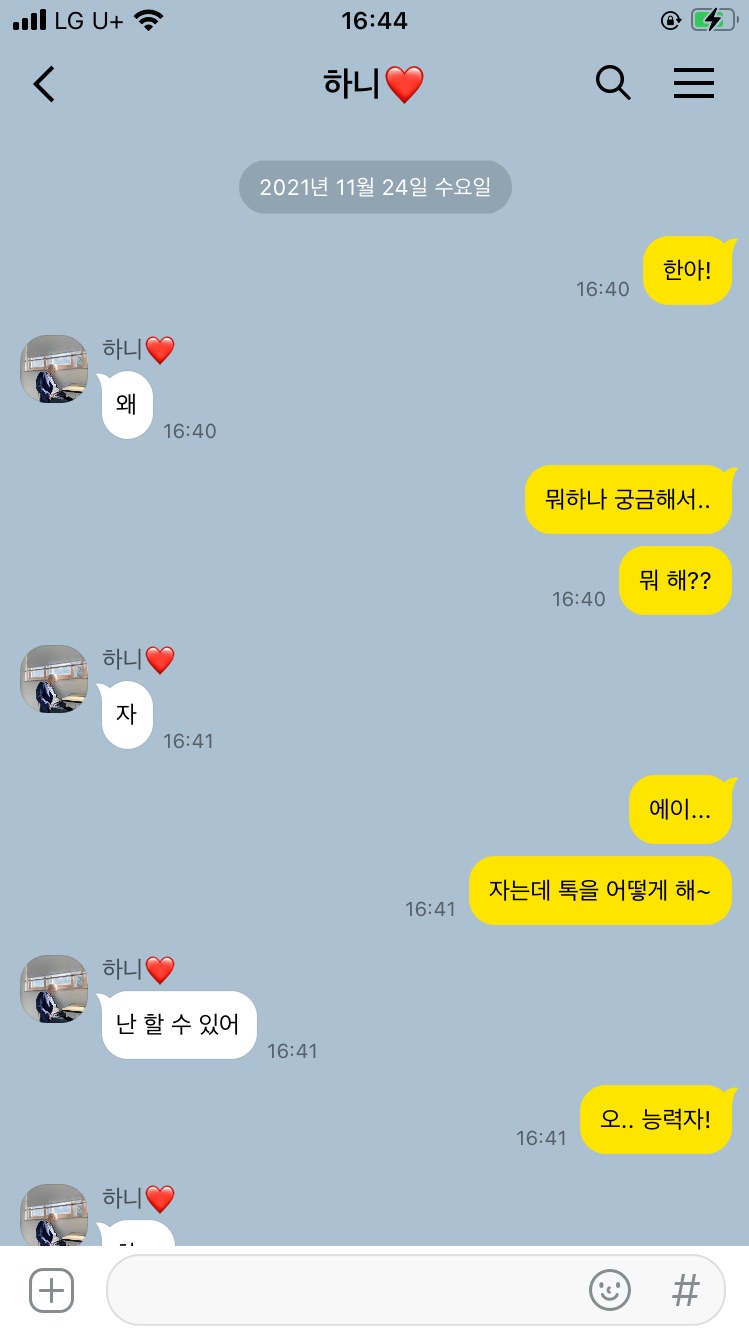
Task: Tap the 왜 message bubble
Action: click(126, 404)
